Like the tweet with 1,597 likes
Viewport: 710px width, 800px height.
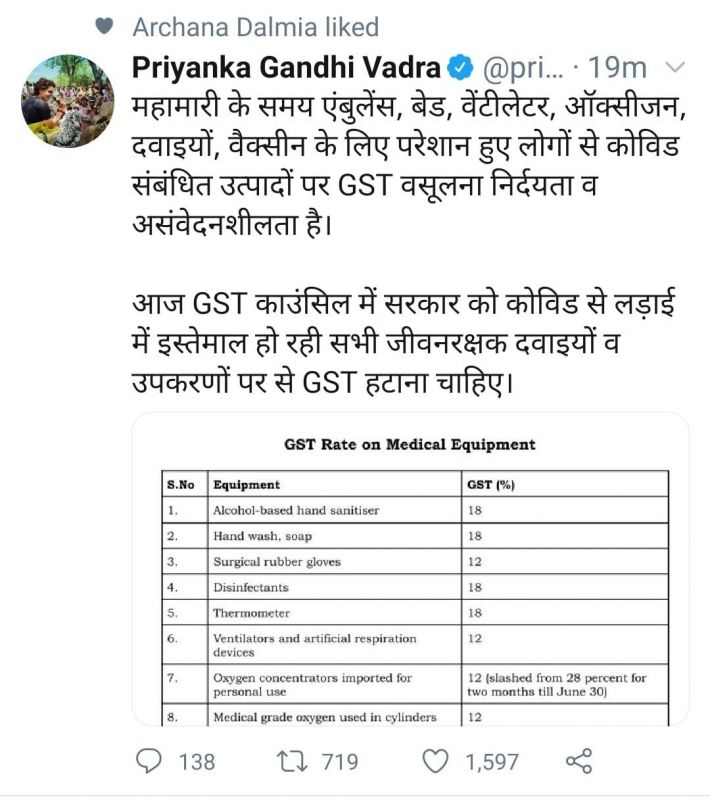[435, 761]
